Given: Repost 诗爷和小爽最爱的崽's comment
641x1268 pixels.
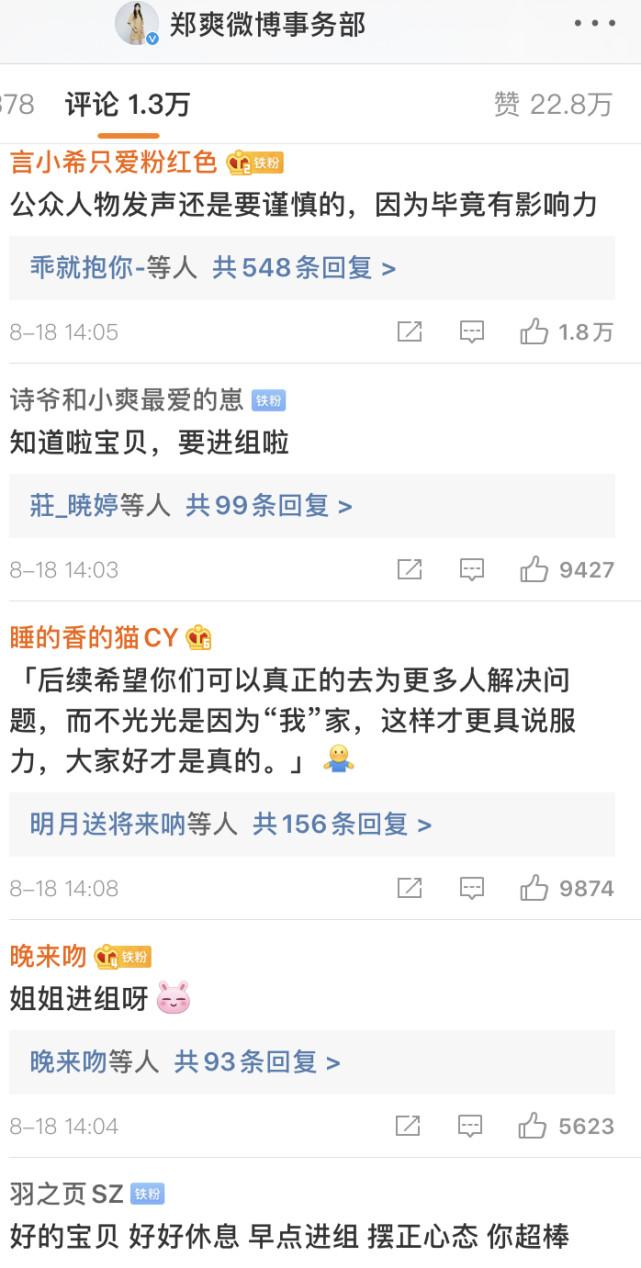Looking at the screenshot, I should pos(409,570).
